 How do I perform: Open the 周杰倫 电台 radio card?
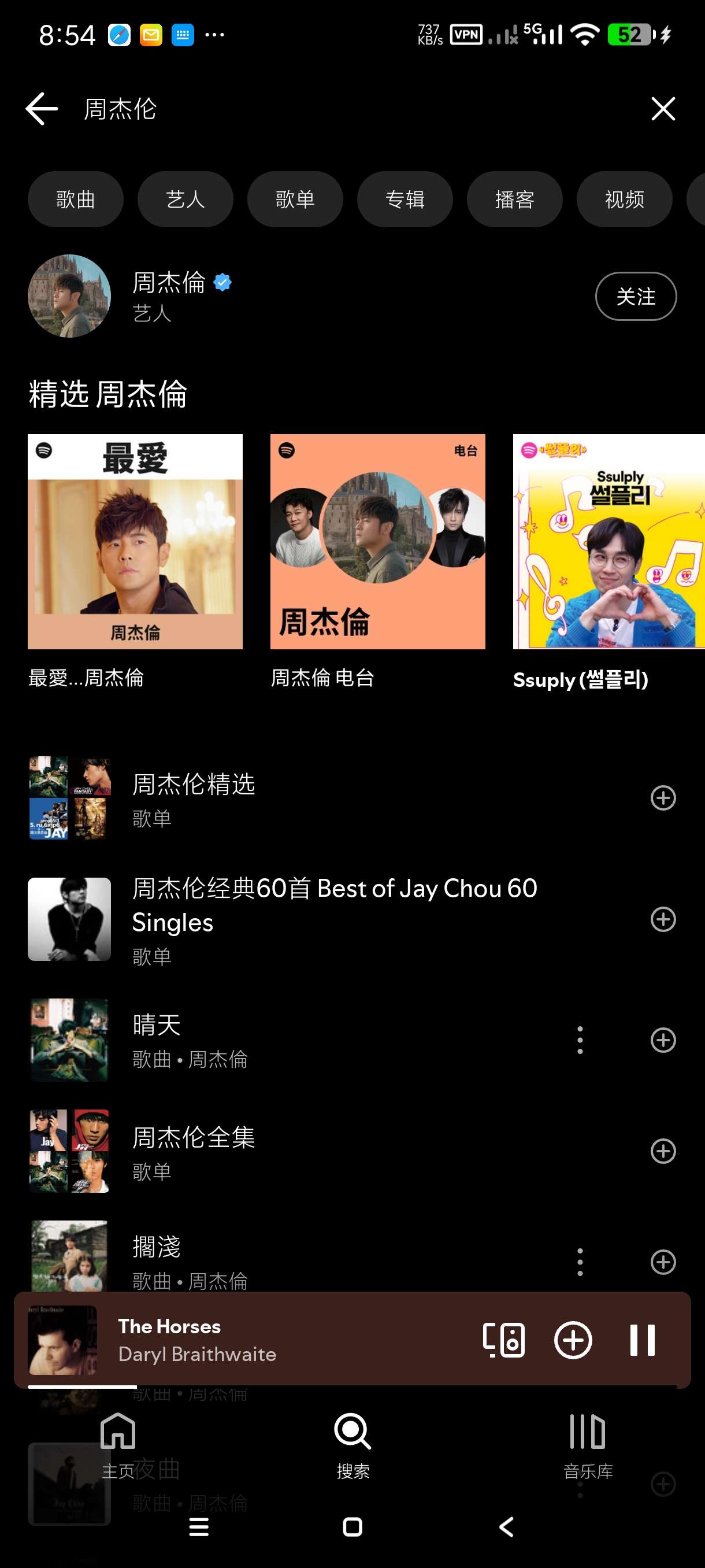[377, 542]
